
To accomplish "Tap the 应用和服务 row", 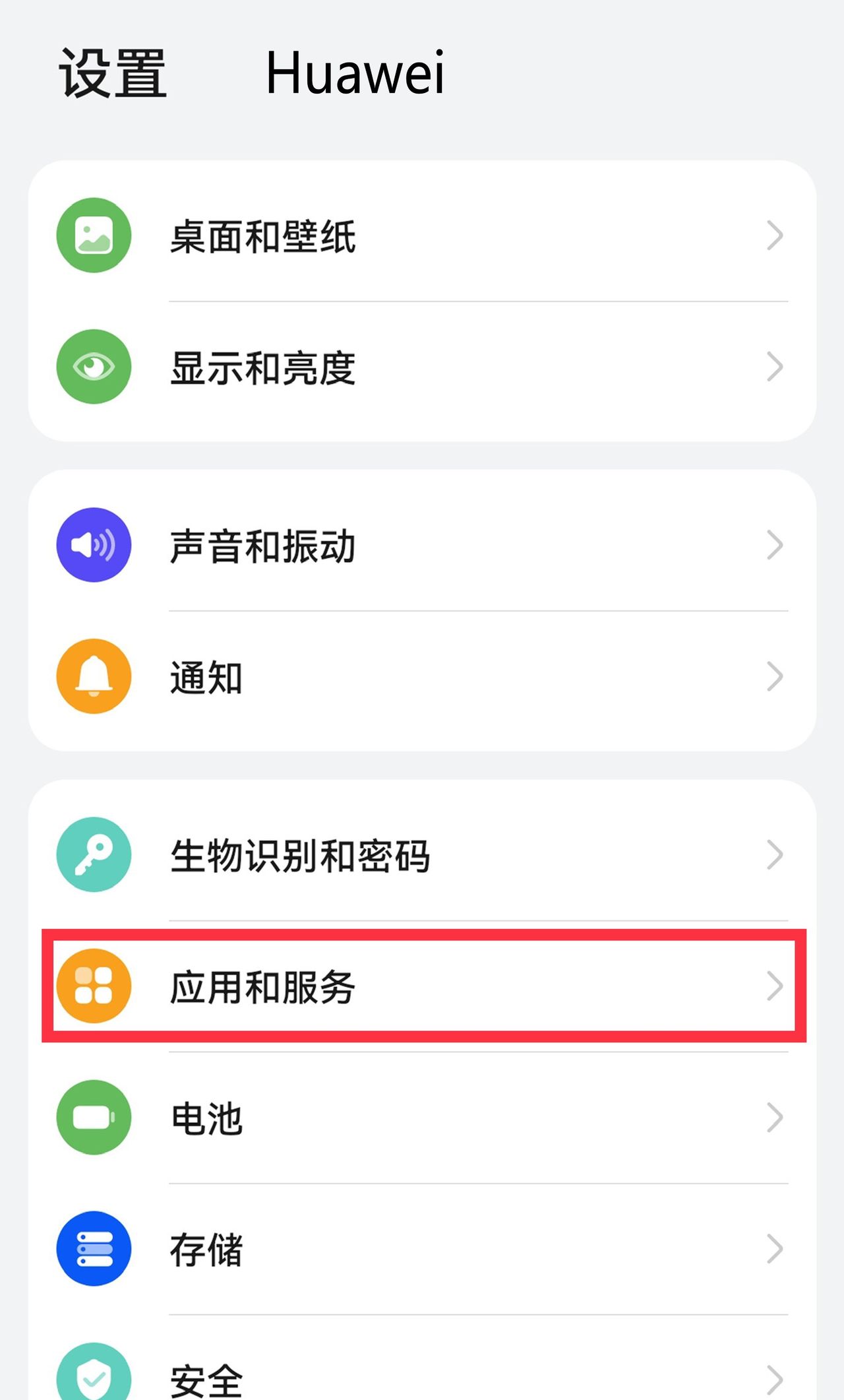I will [422, 986].
